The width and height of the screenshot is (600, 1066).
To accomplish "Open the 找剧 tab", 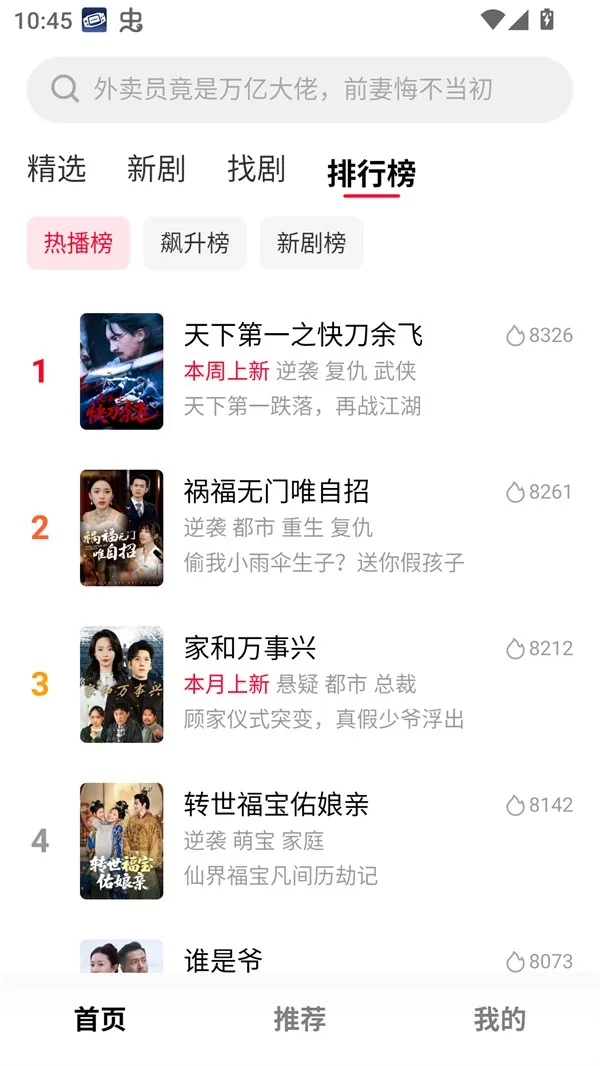I will pyautogui.click(x=256, y=170).
